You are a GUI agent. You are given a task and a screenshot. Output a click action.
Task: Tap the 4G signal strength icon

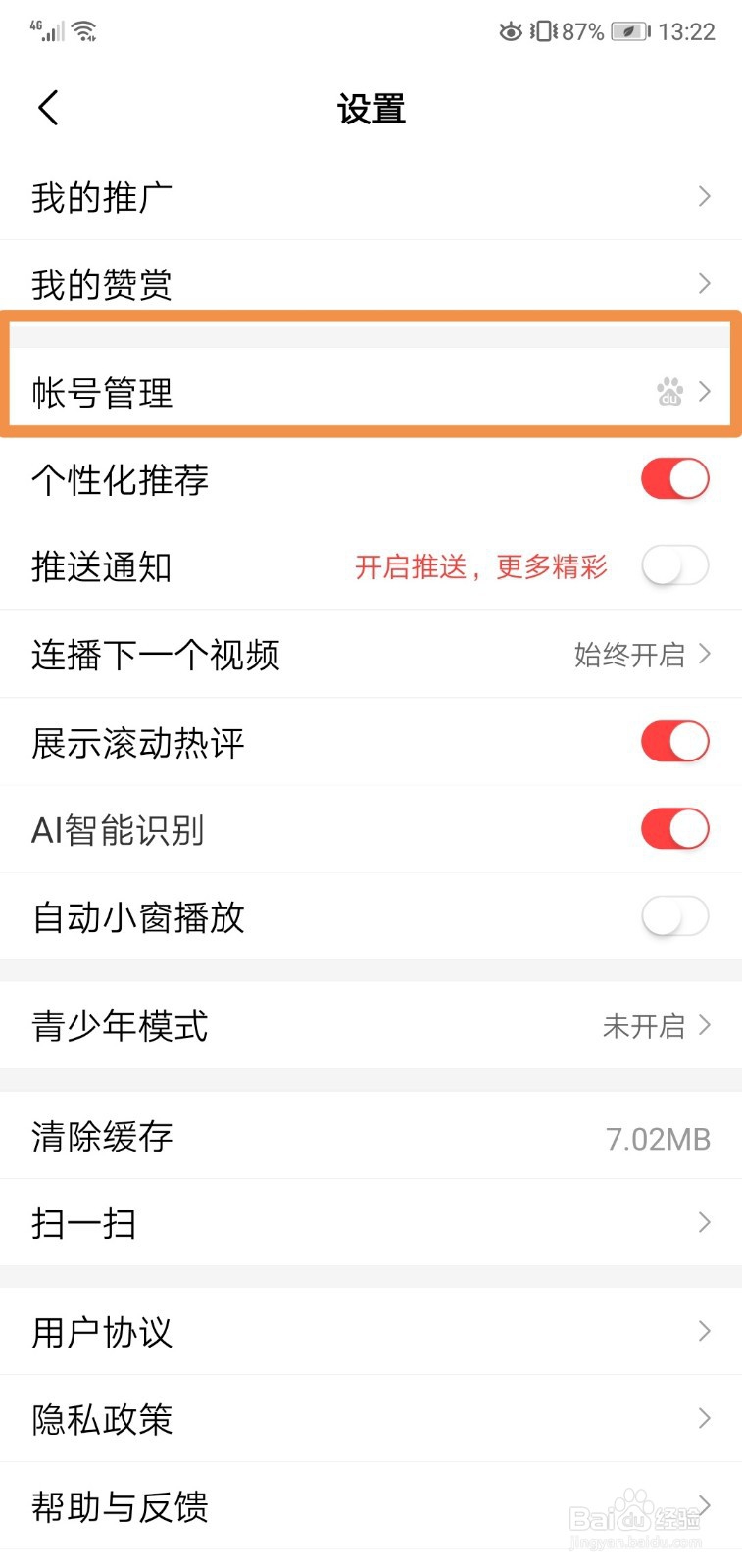click(x=47, y=30)
